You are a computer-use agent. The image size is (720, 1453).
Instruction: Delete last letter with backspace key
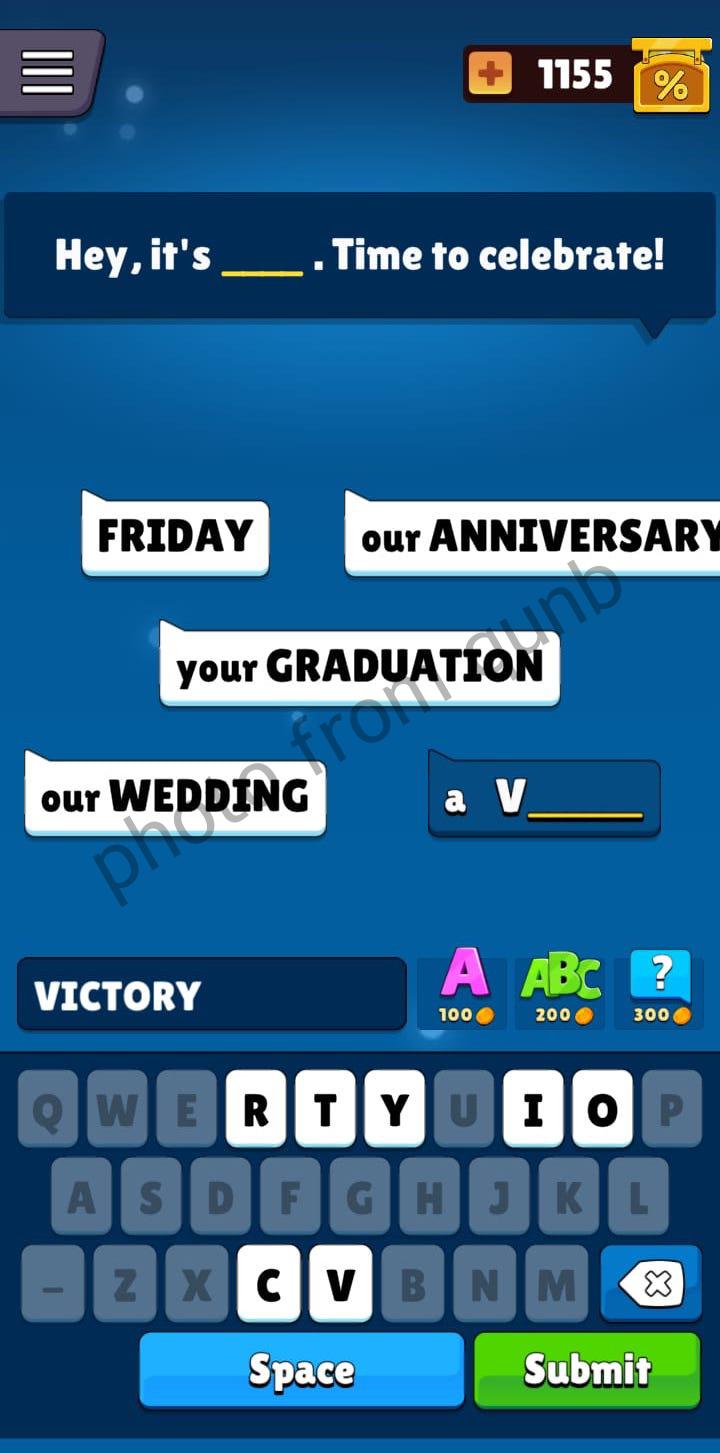pos(651,1284)
